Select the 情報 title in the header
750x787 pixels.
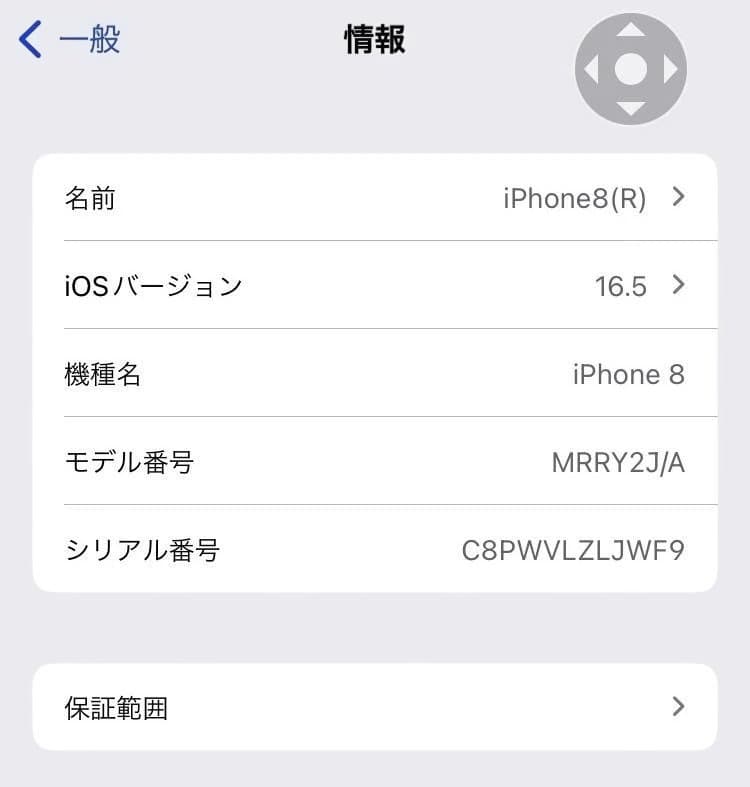click(x=375, y=38)
